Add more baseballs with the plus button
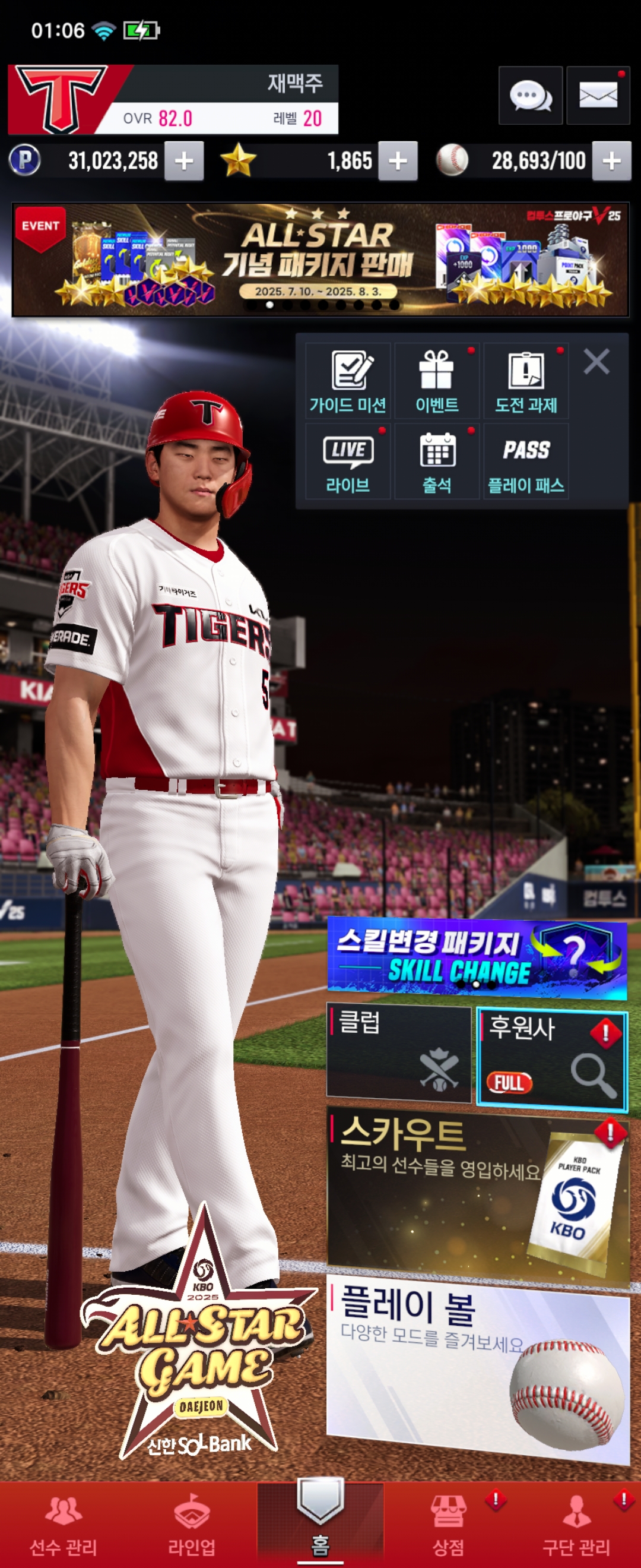Screen dimensions: 641x1568 (x=611, y=162)
